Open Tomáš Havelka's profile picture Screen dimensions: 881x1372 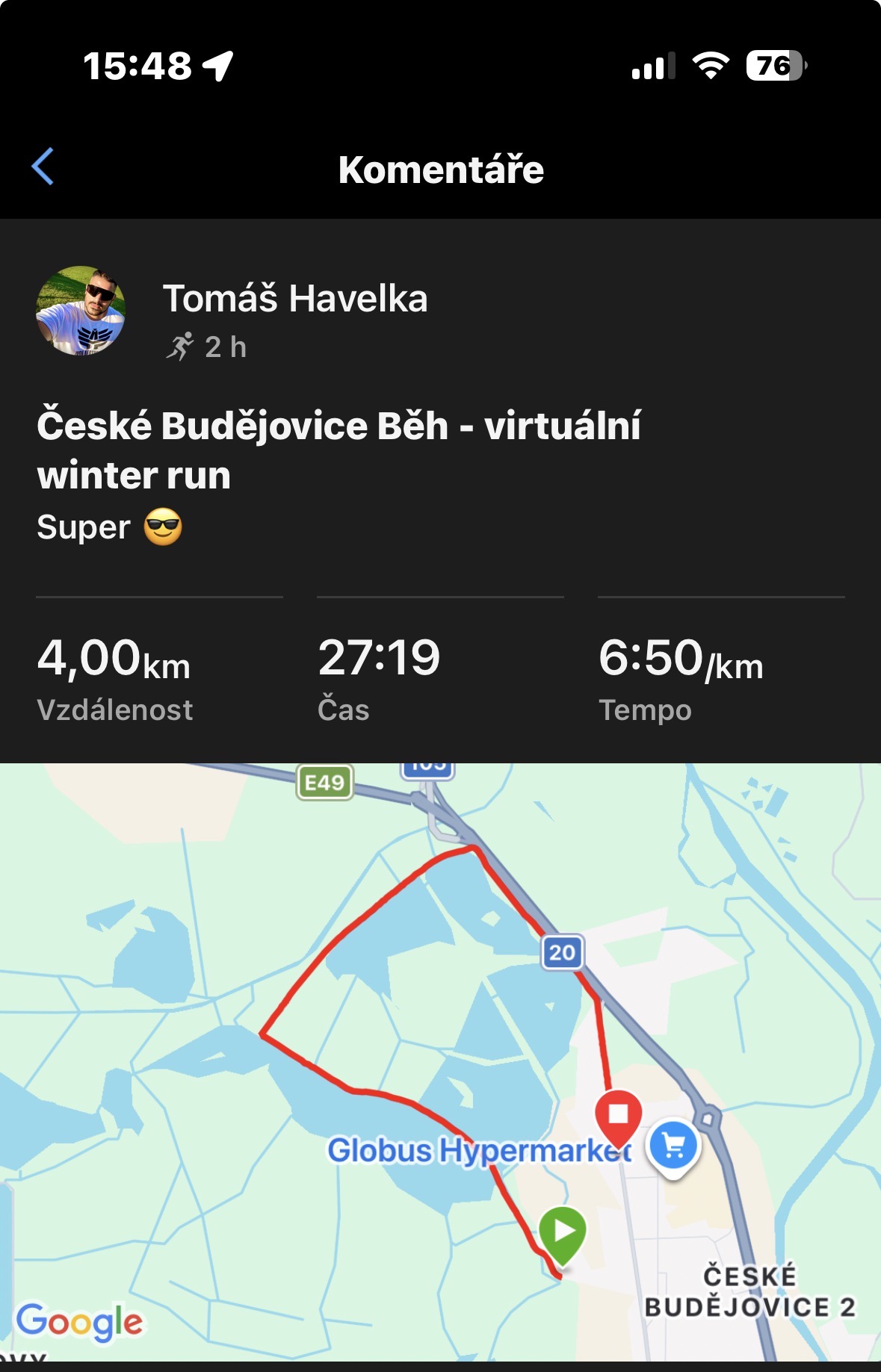(x=81, y=311)
